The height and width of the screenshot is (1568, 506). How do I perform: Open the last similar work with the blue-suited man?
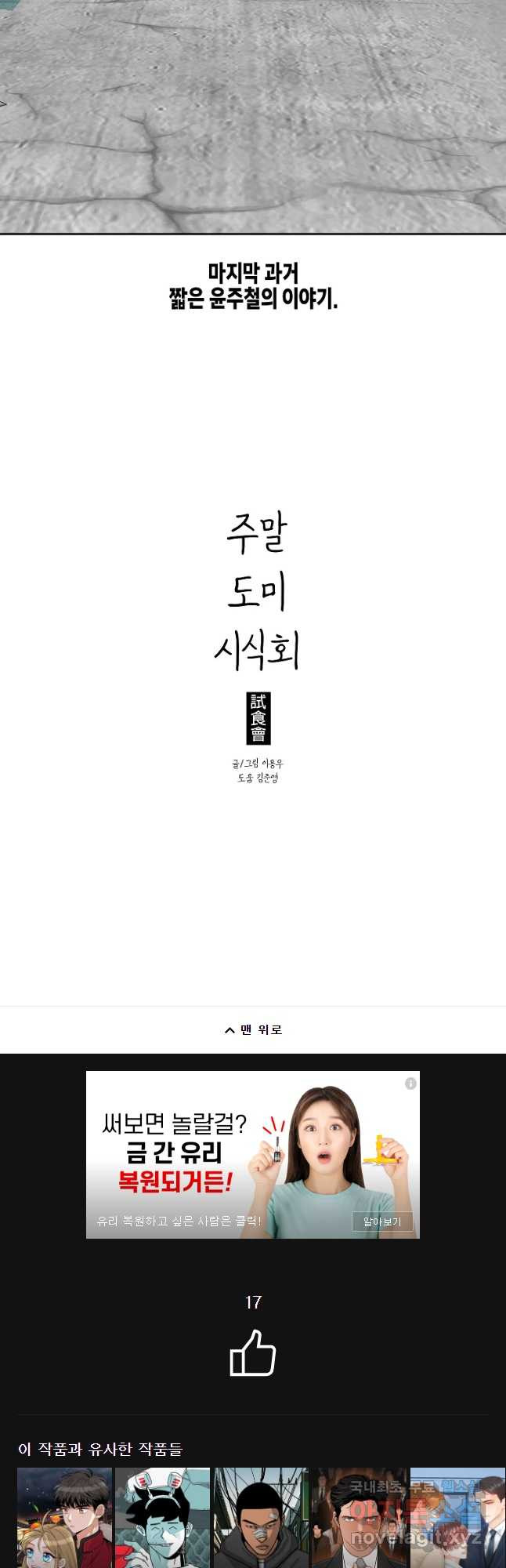click(x=457, y=1517)
